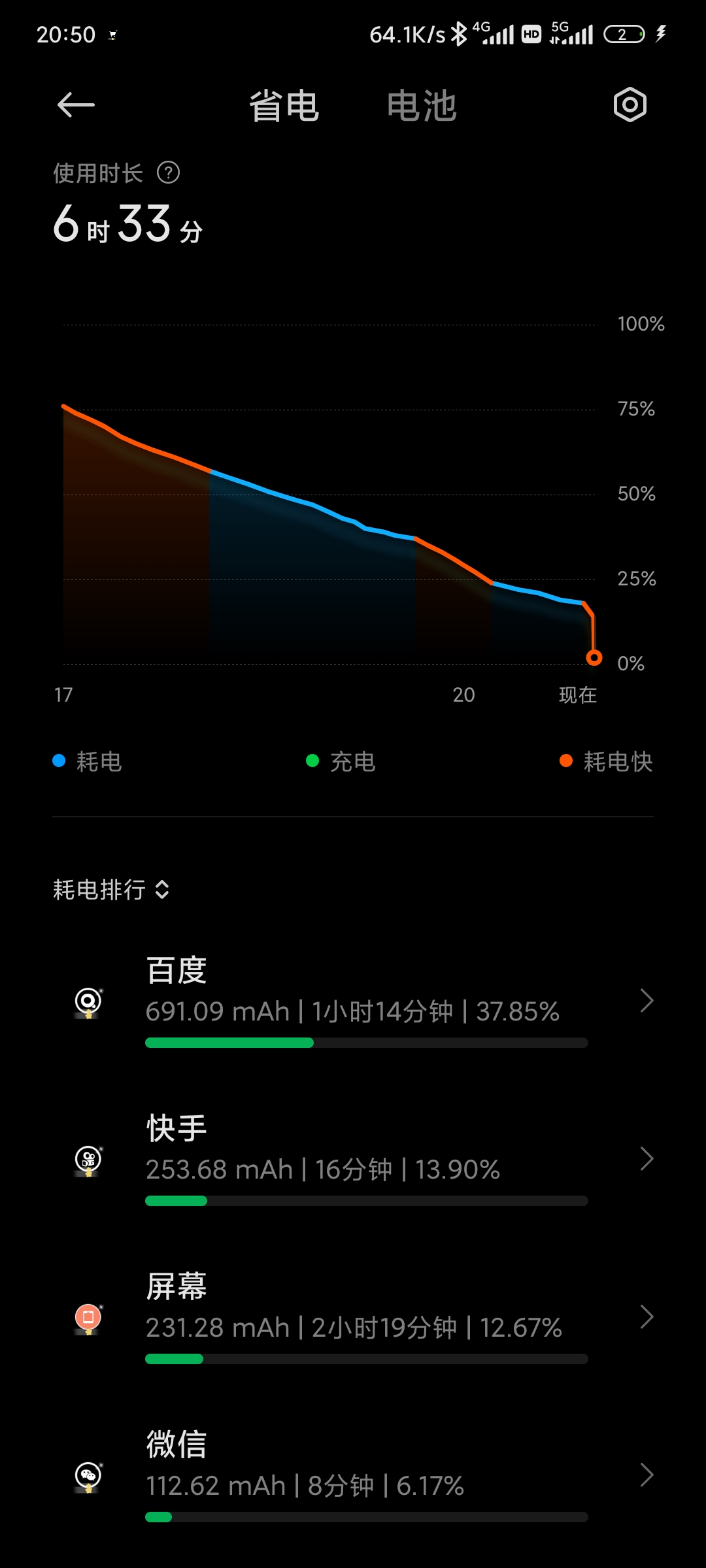View 屏幕 power consumption details

(x=353, y=1317)
